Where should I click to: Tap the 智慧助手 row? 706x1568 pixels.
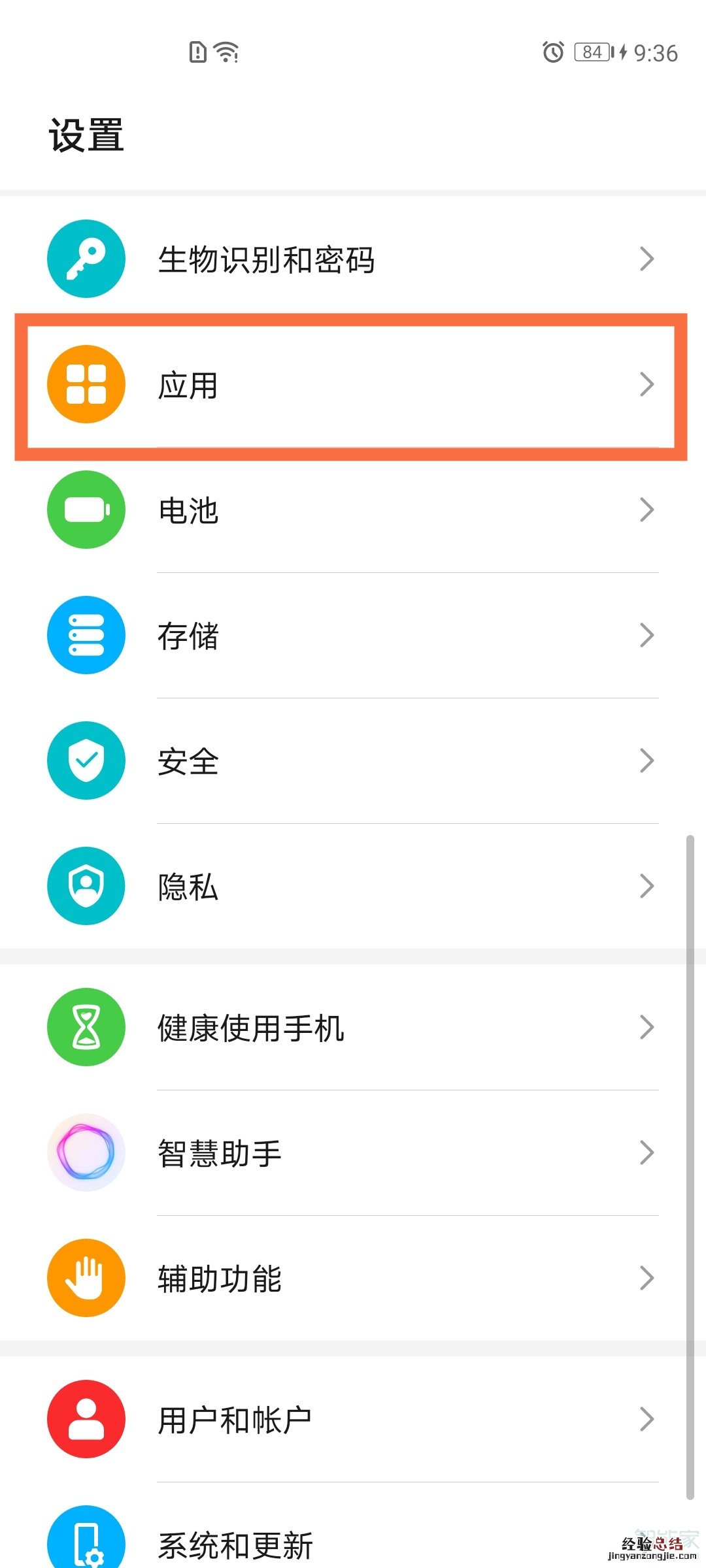353,1153
